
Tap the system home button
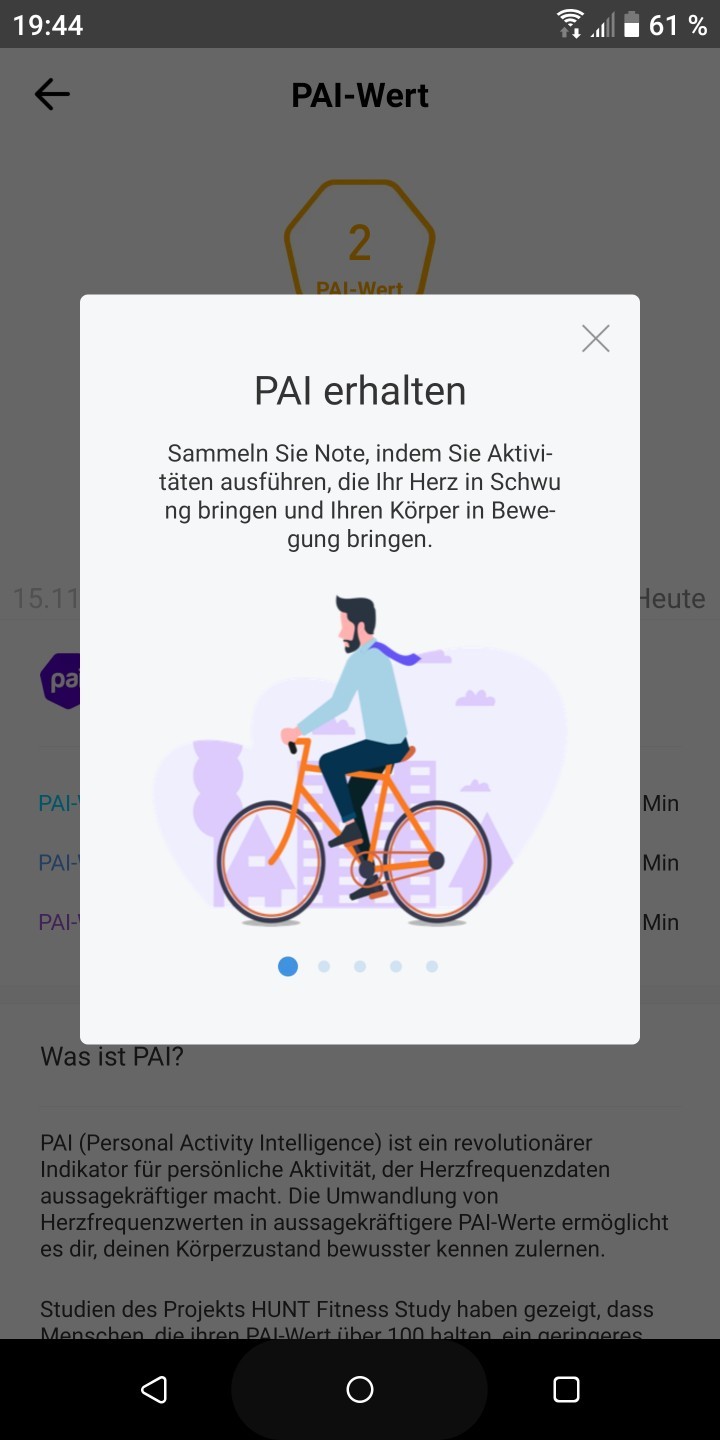pyautogui.click(x=360, y=1389)
